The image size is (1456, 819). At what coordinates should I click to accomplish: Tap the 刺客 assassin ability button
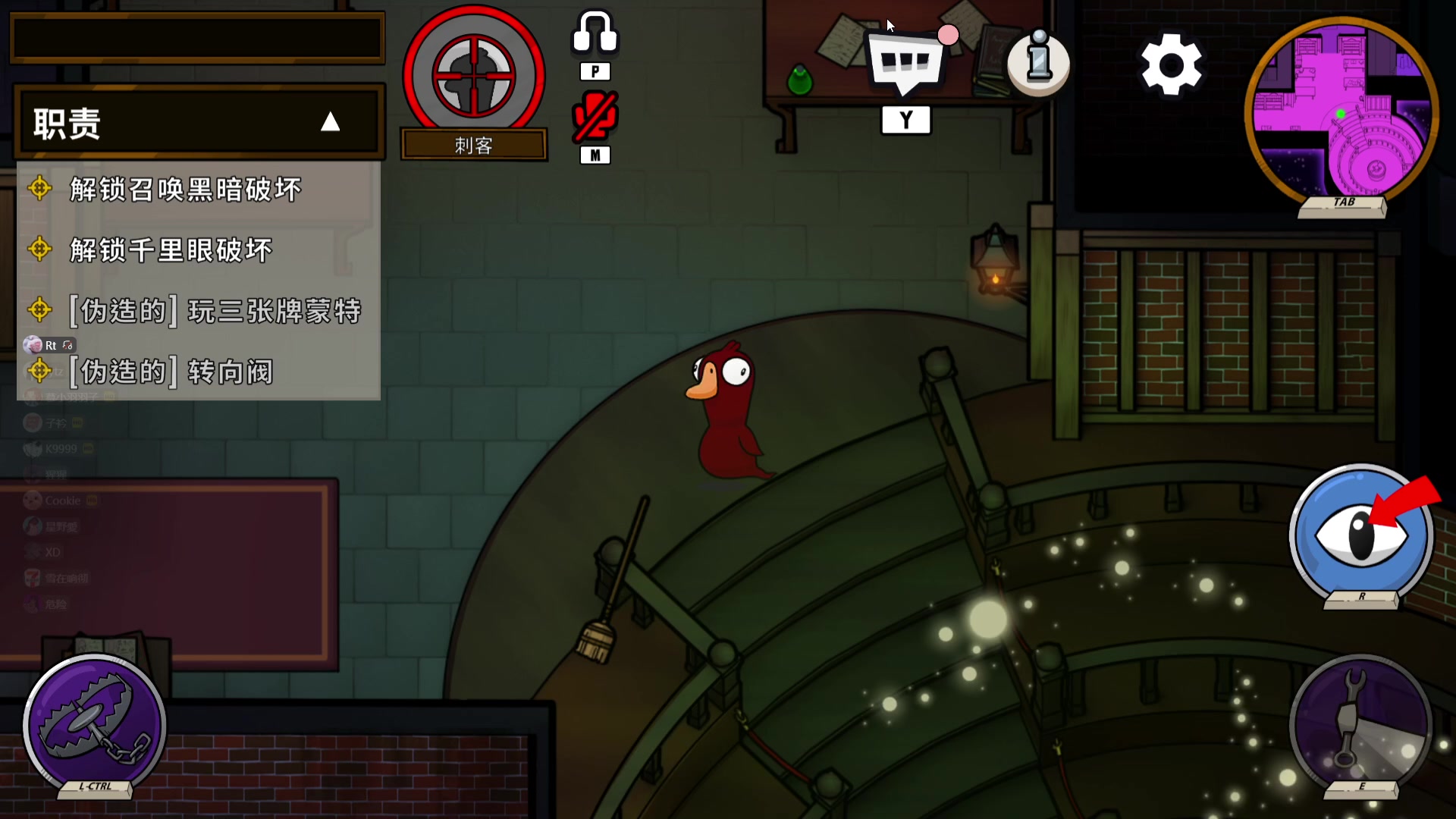474,77
